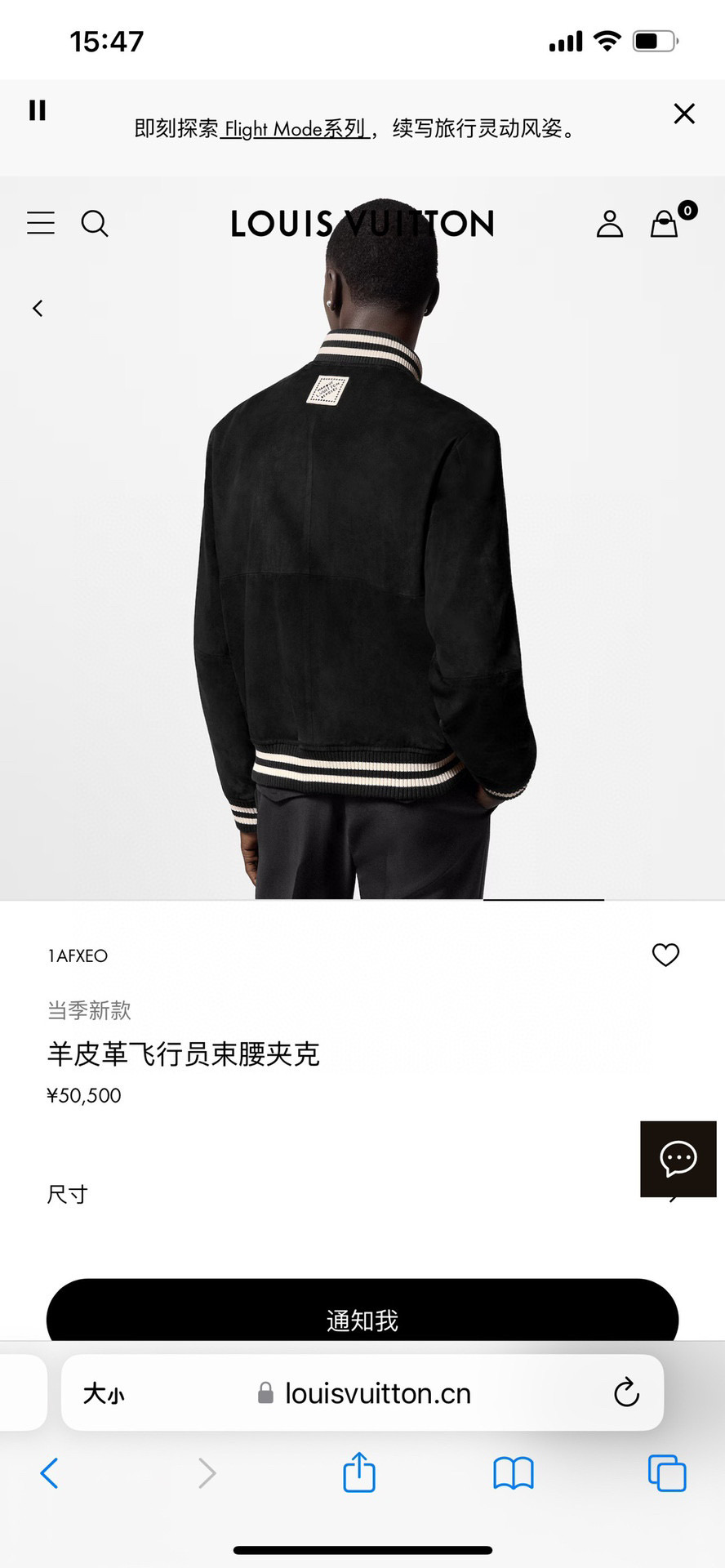Show all open Safari tabs
The width and height of the screenshot is (725, 1568).
coord(667,1473)
